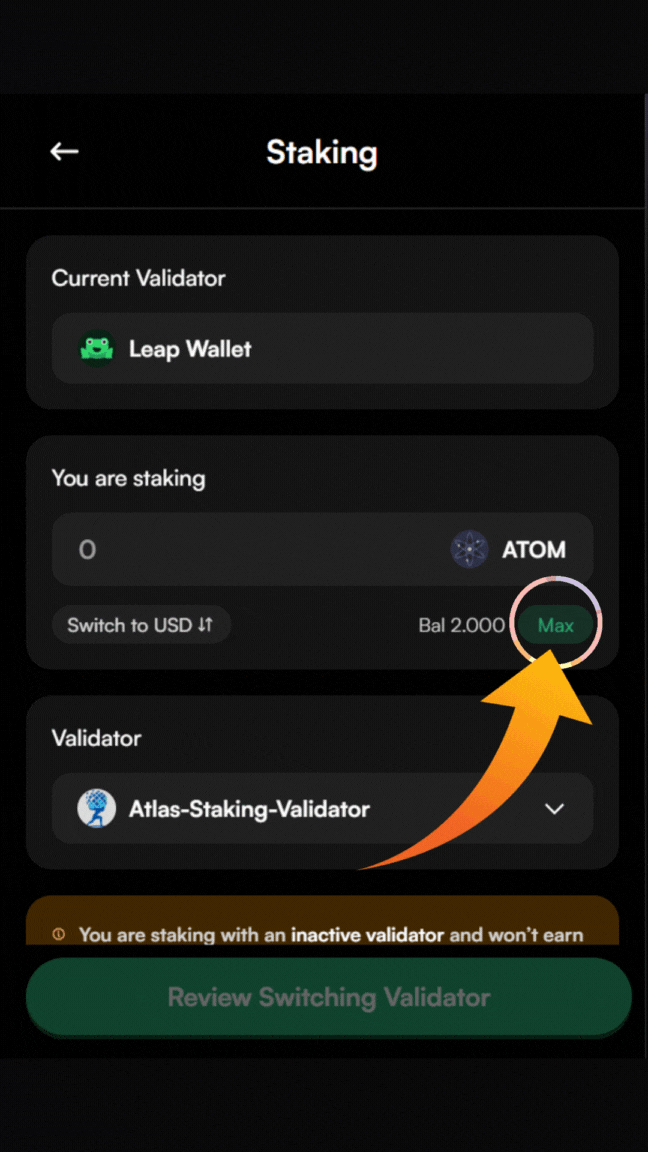Tap Review Switching Validator button
The image size is (648, 1152).
tap(328, 997)
